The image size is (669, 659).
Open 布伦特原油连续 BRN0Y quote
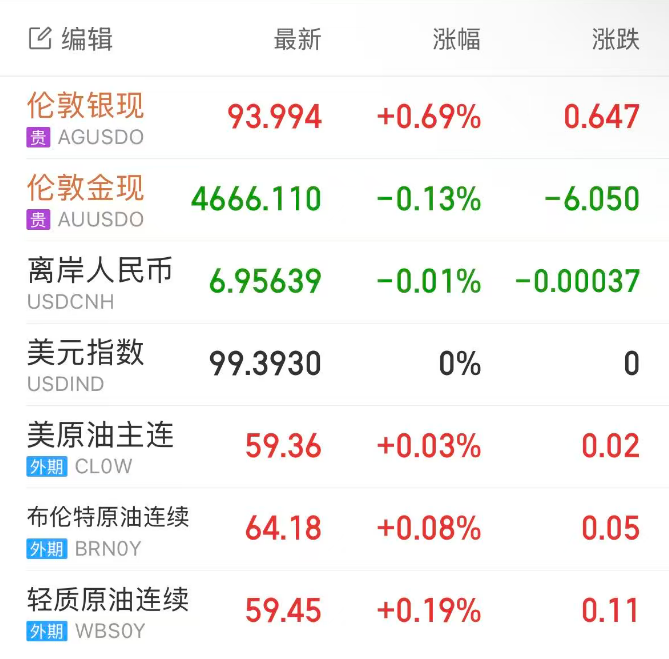click(108, 528)
